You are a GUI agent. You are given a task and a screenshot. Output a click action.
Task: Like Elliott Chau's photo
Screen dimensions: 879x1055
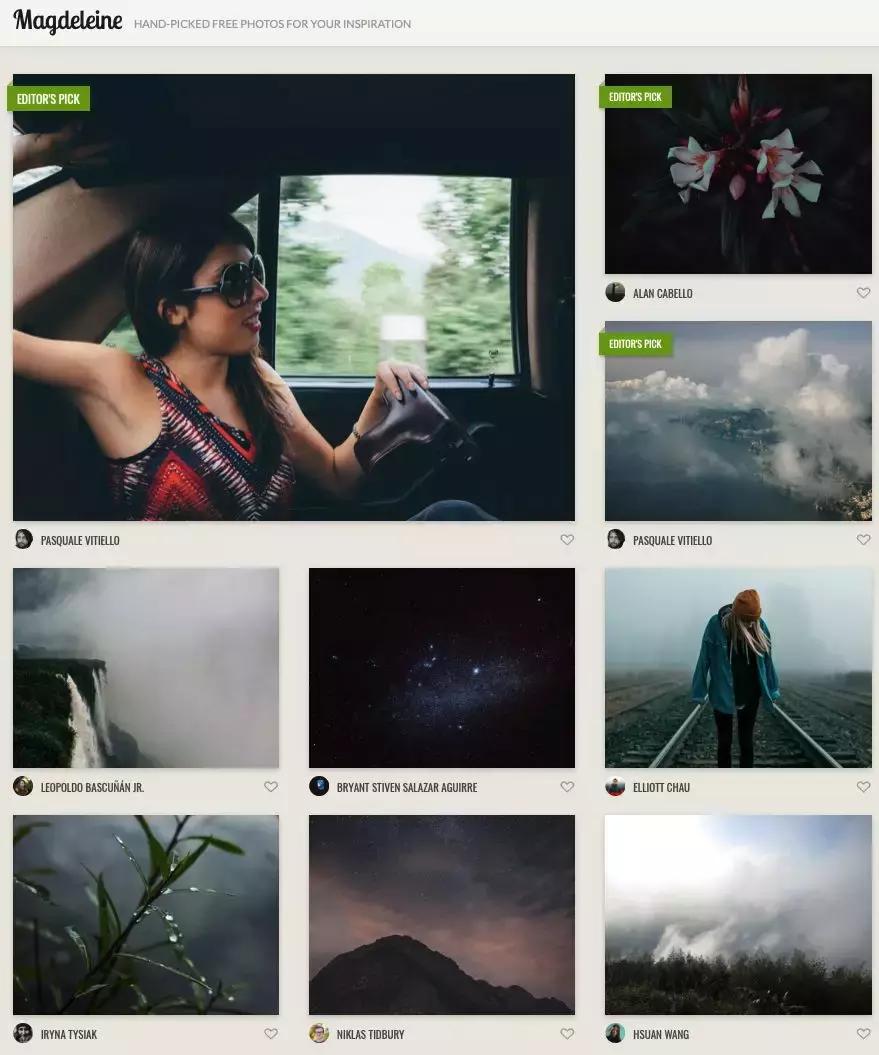[863, 787]
